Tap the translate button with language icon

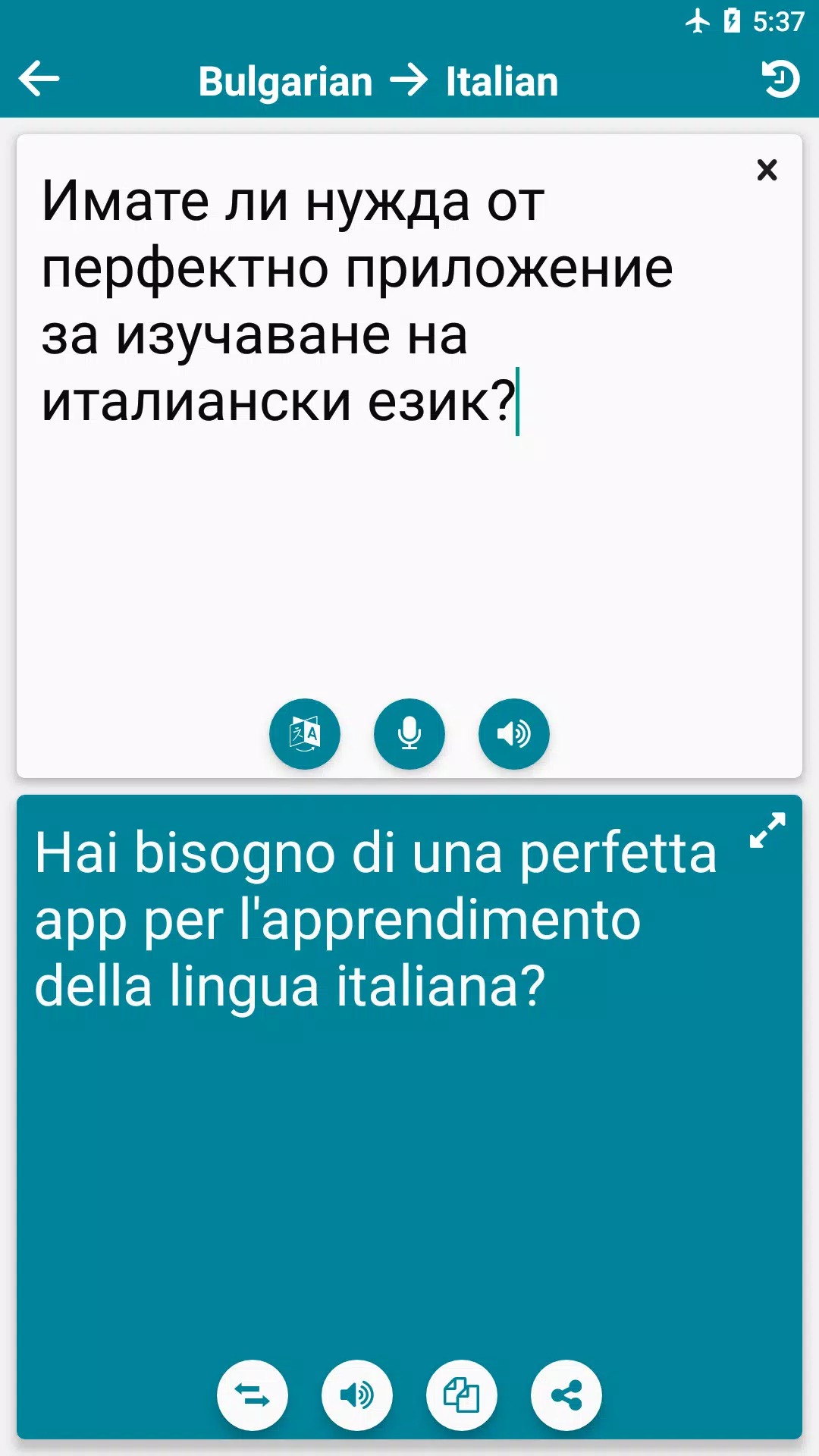click(x=305, y=733)
